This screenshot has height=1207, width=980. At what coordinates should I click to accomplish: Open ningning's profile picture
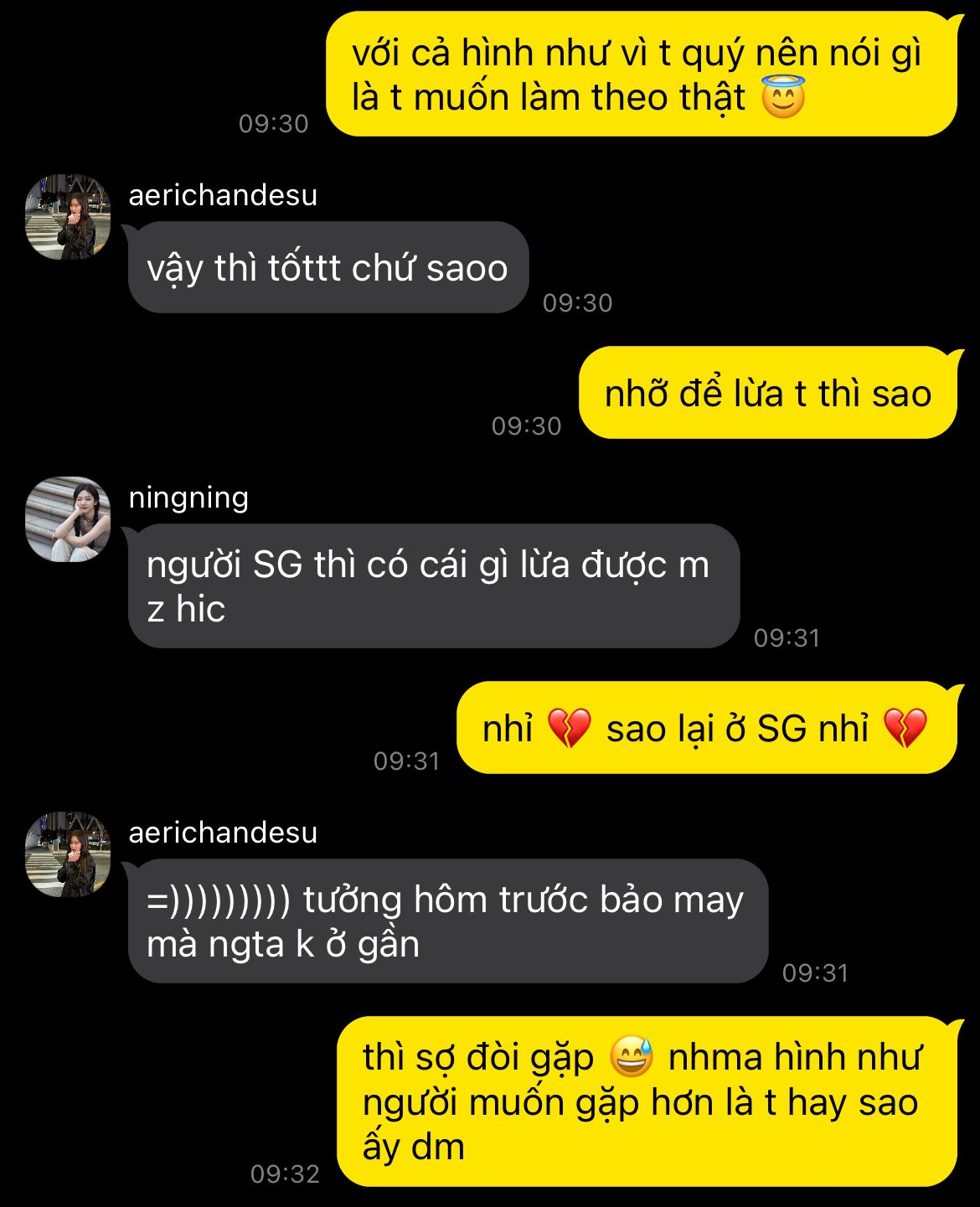[x=68, y=519]
